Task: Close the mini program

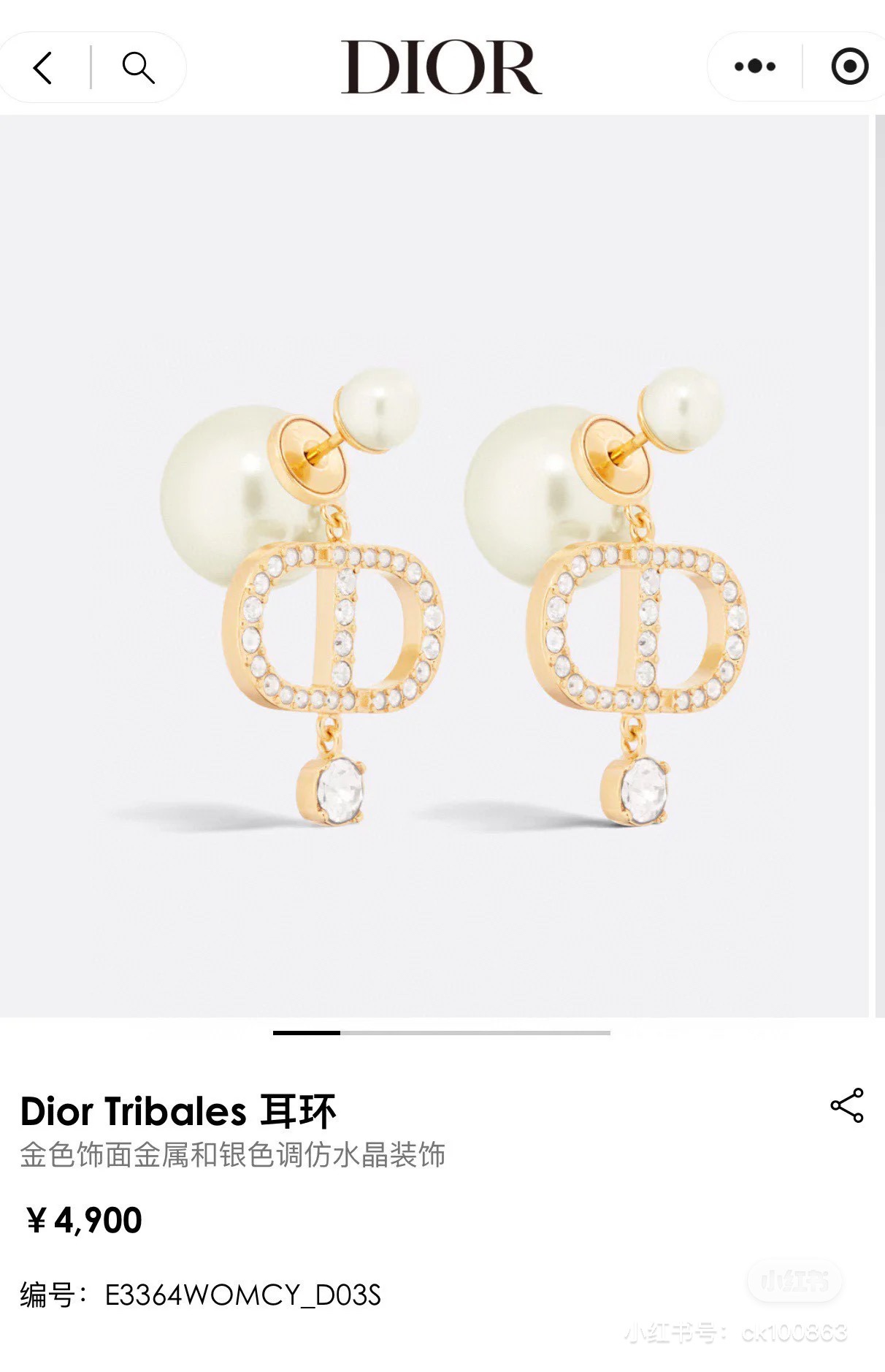Action: pos(849,66)
